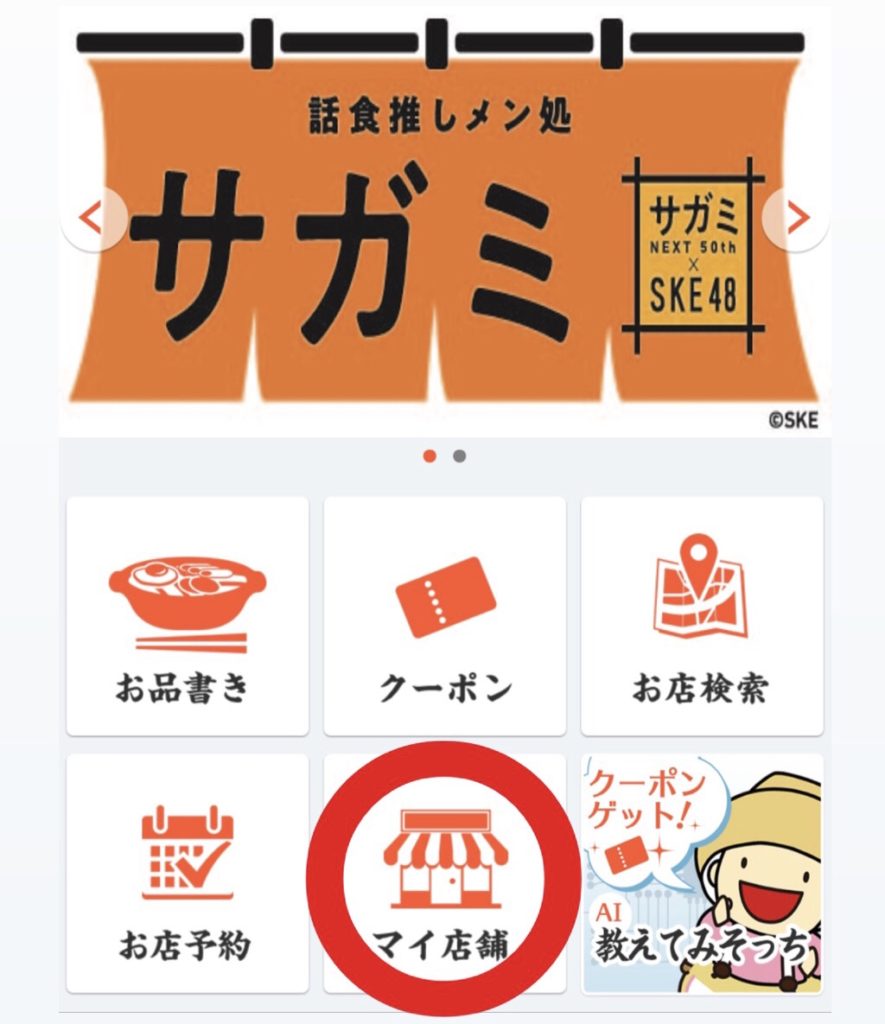Open マイ店舗 my store
The height and width of the screenshot is (1024, 885).
click(x=444, y=873)
